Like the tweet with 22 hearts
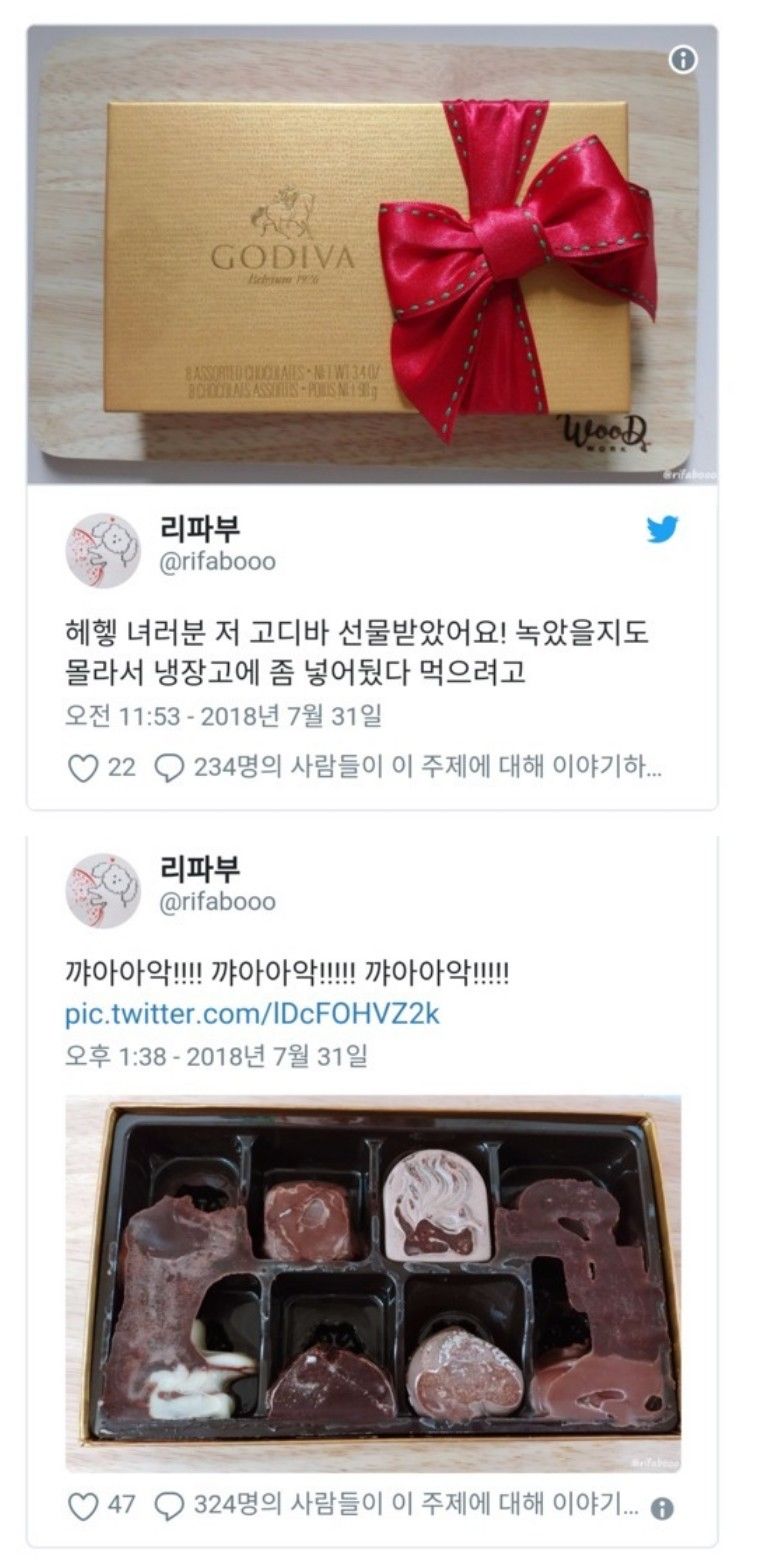Screen dimensions: 782x1567 pyautogui.click(x=81, y=768)
